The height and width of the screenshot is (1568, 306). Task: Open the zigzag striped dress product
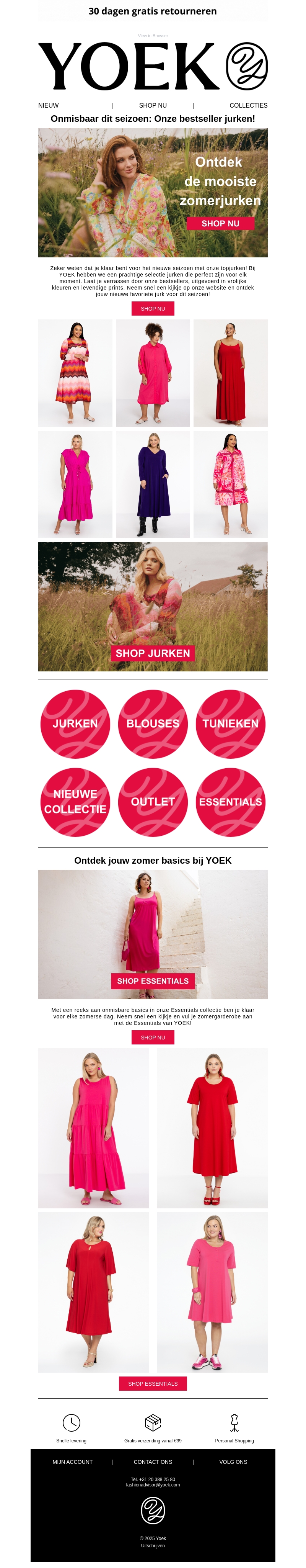[75, 373]
